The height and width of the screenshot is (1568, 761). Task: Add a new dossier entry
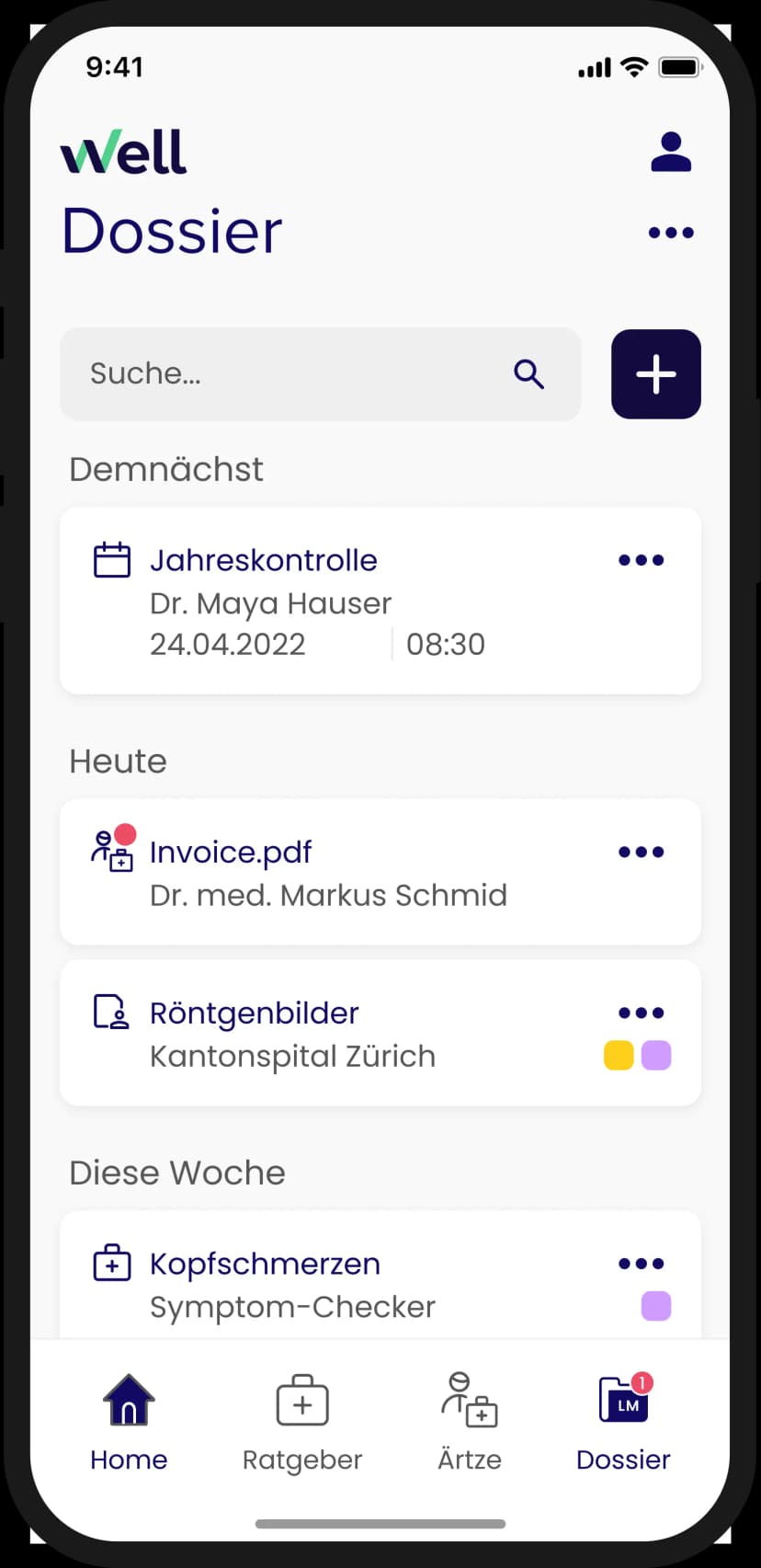point(655,374)
